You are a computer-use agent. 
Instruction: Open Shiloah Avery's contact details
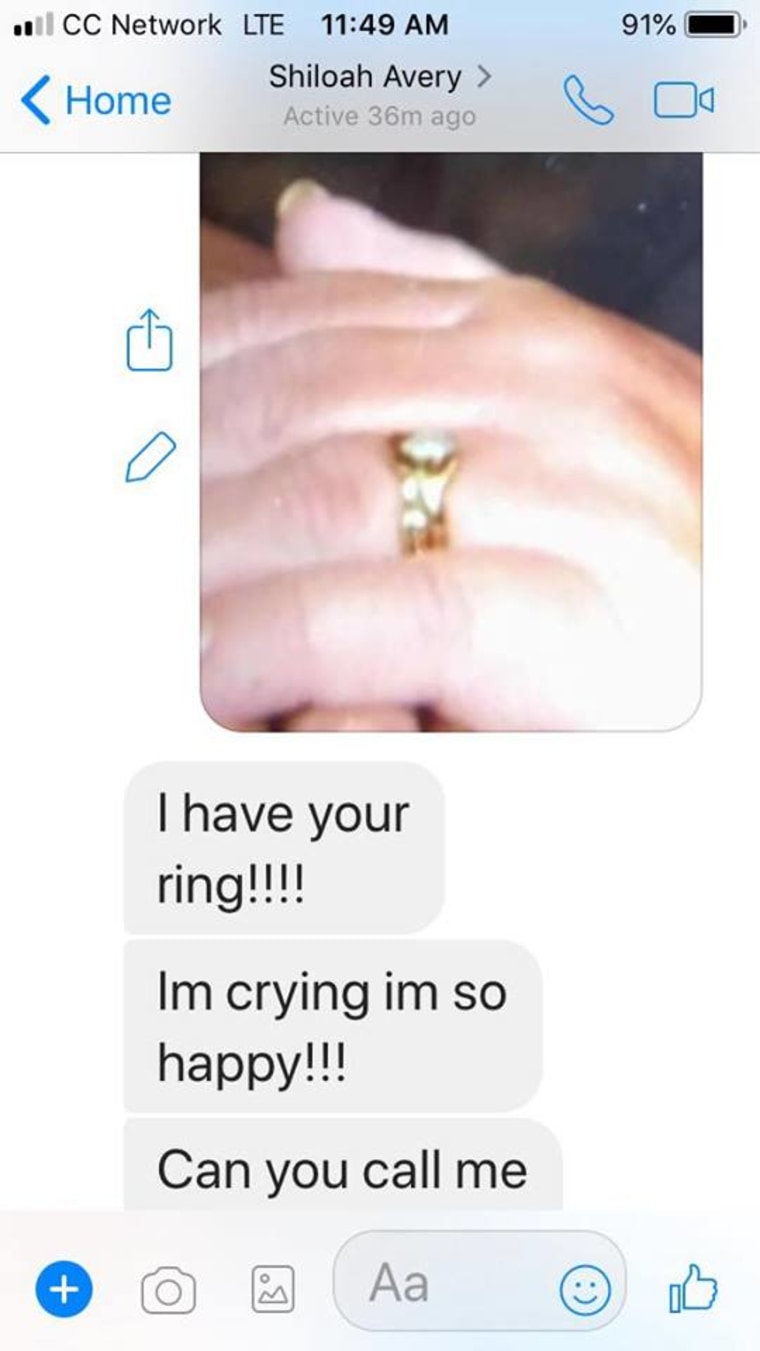pos(380,95)
